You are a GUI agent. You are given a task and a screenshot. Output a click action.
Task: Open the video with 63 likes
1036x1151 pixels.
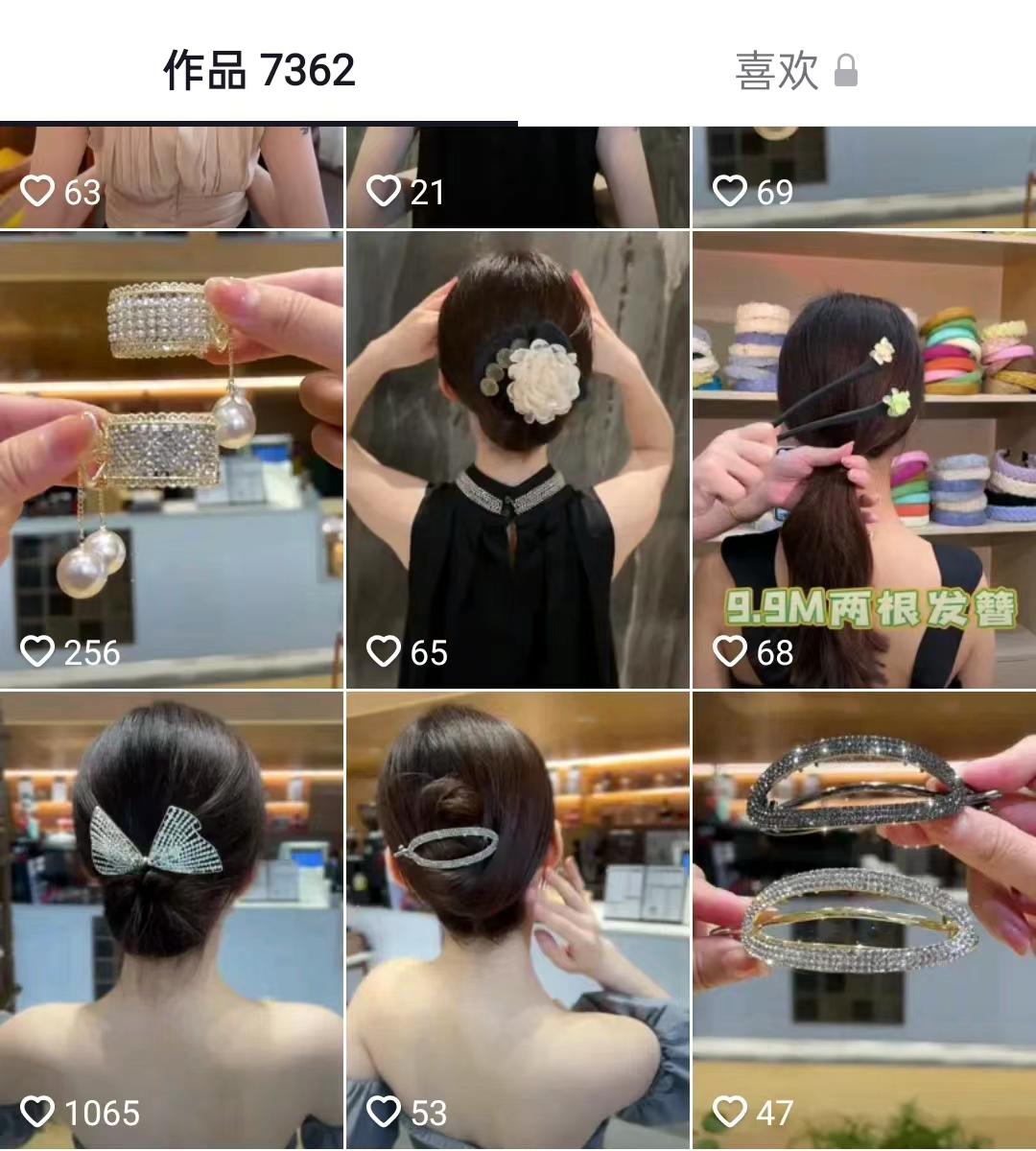[x=172, y=177]
